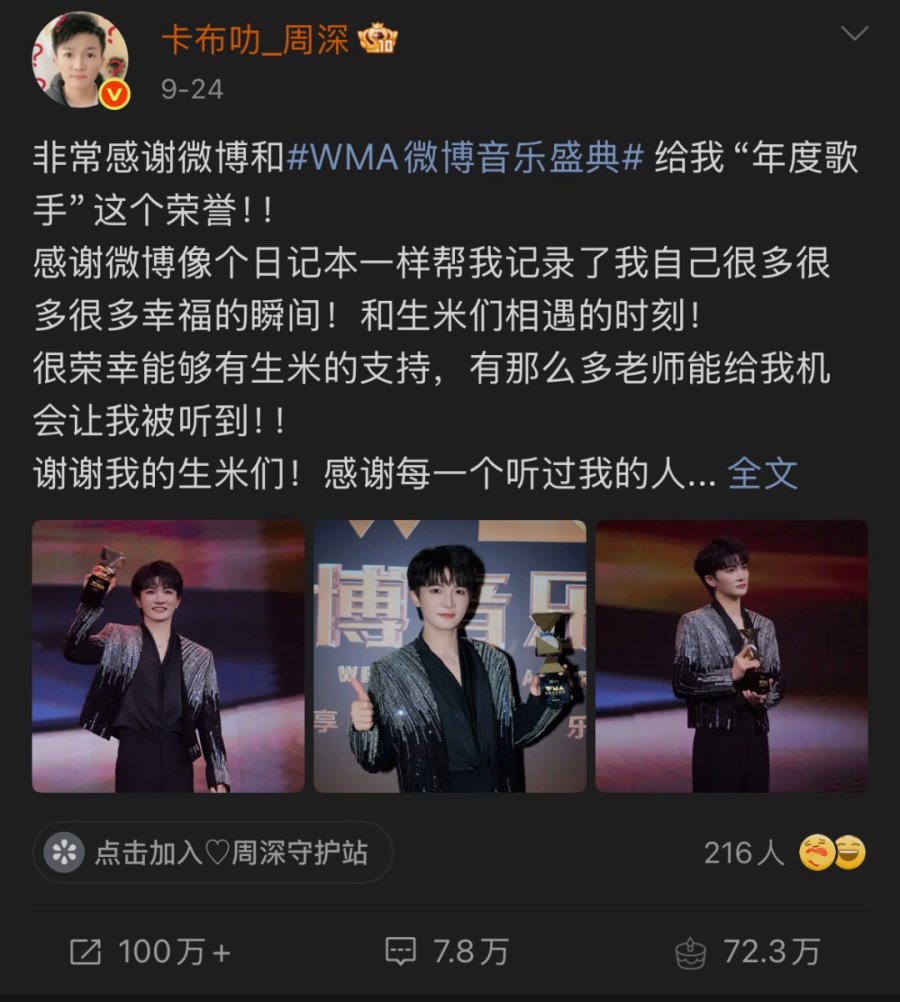900x1002 pixels.
Task: Repost this post (100万+)
Action: pyautogui.click(x=150, y=952)
